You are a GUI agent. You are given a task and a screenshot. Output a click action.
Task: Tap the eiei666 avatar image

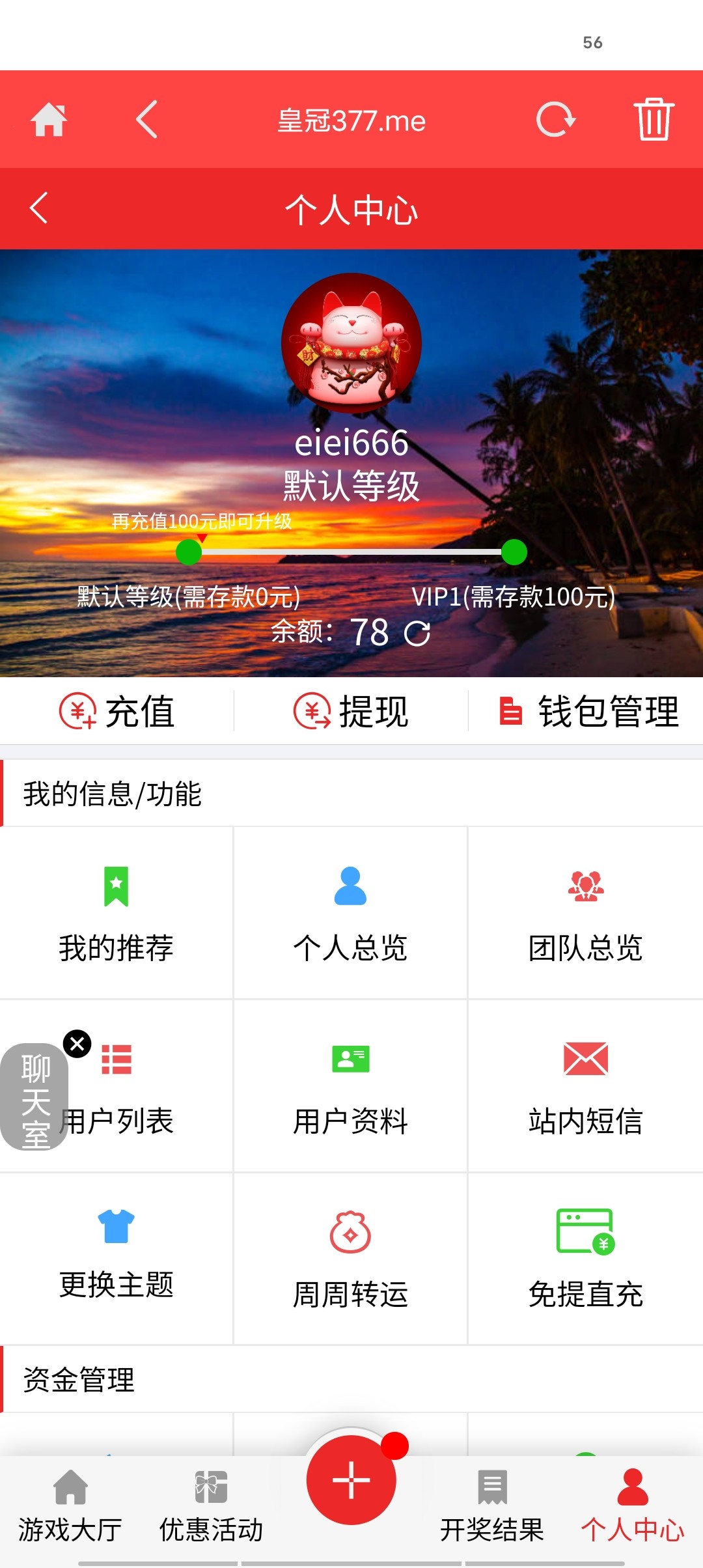click(350, 343)
